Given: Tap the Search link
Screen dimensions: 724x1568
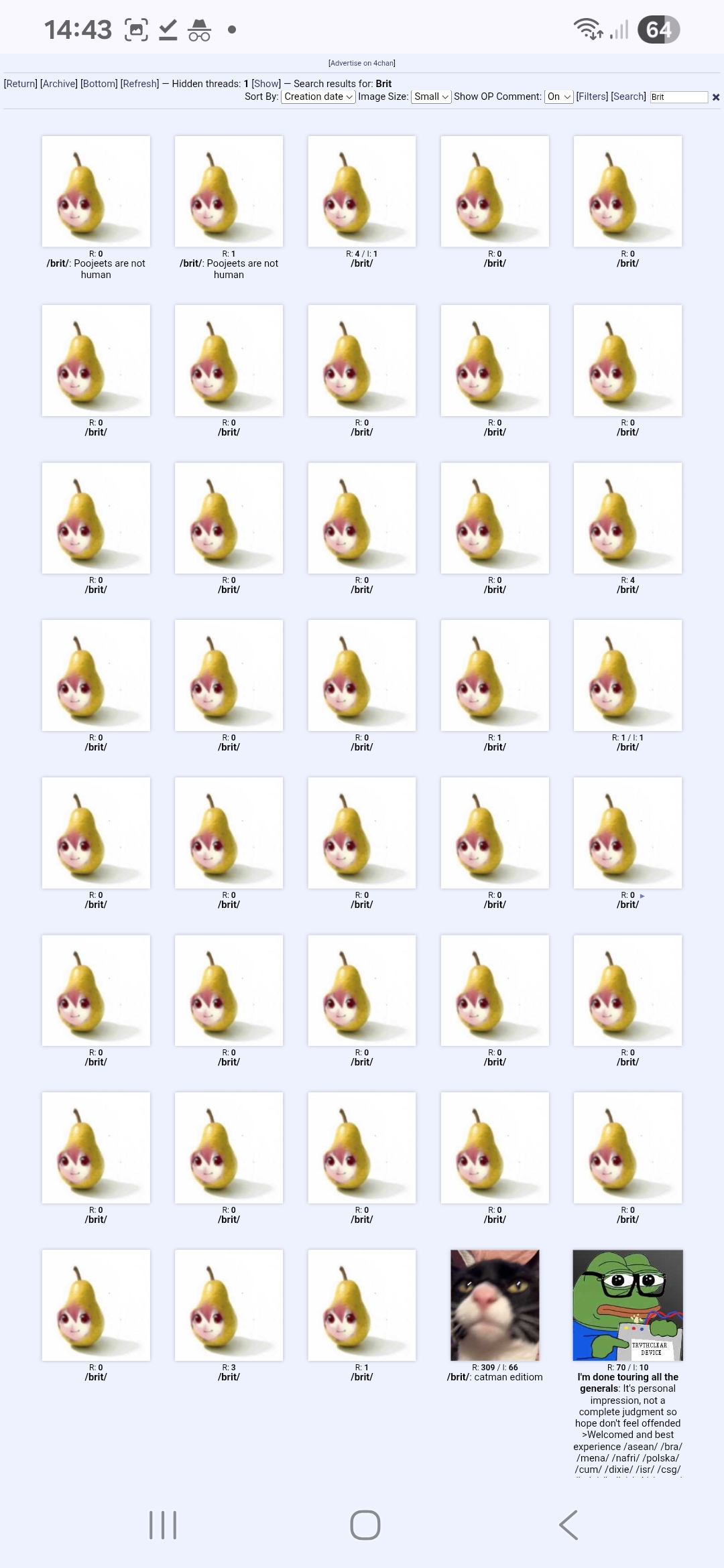Looking at the screenshot, I should pos(629,96).
